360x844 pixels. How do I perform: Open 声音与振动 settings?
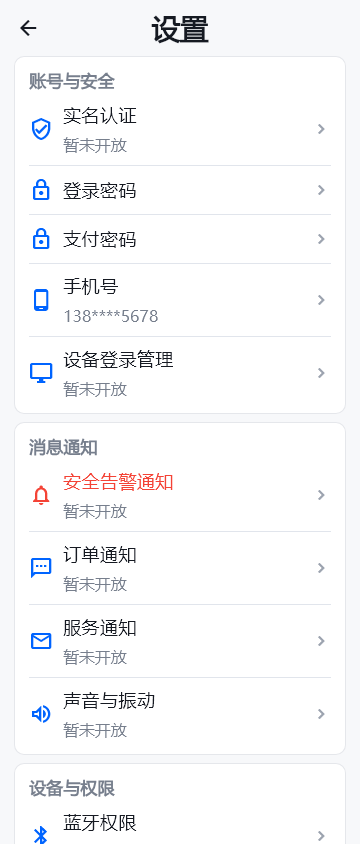[x=180, y=714]
